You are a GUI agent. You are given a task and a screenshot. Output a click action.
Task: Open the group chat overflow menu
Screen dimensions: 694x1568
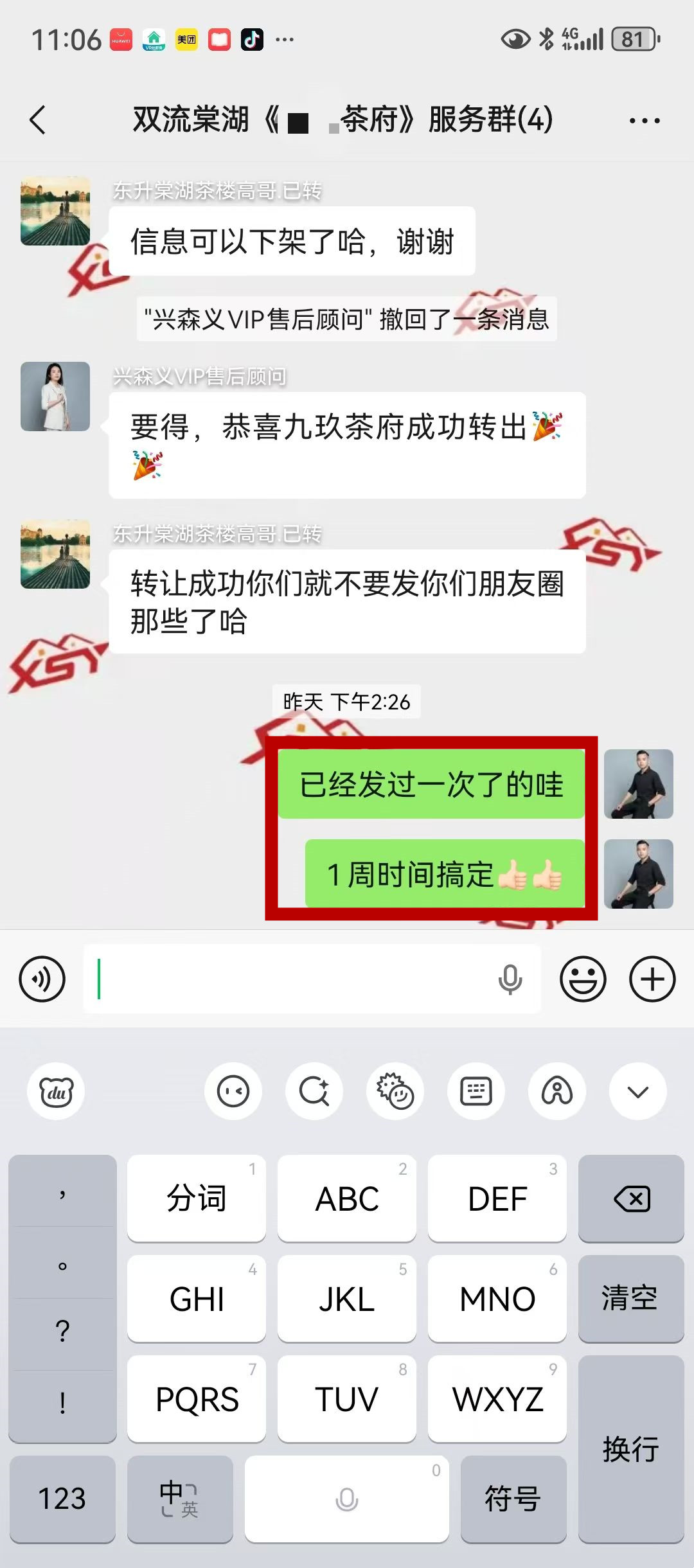(645, 120)
